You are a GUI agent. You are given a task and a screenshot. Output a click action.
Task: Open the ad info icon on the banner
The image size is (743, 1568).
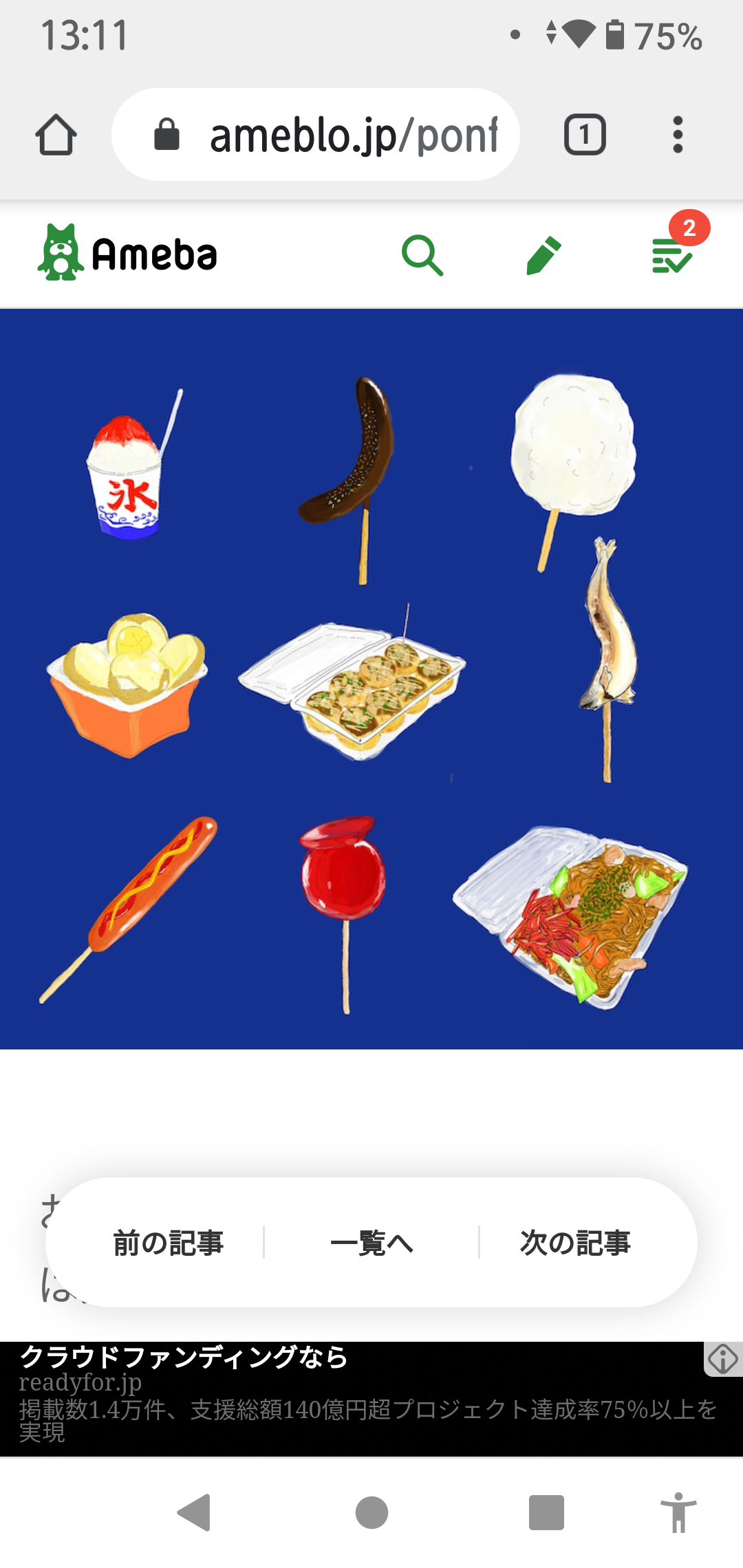tap(723, 1359)
